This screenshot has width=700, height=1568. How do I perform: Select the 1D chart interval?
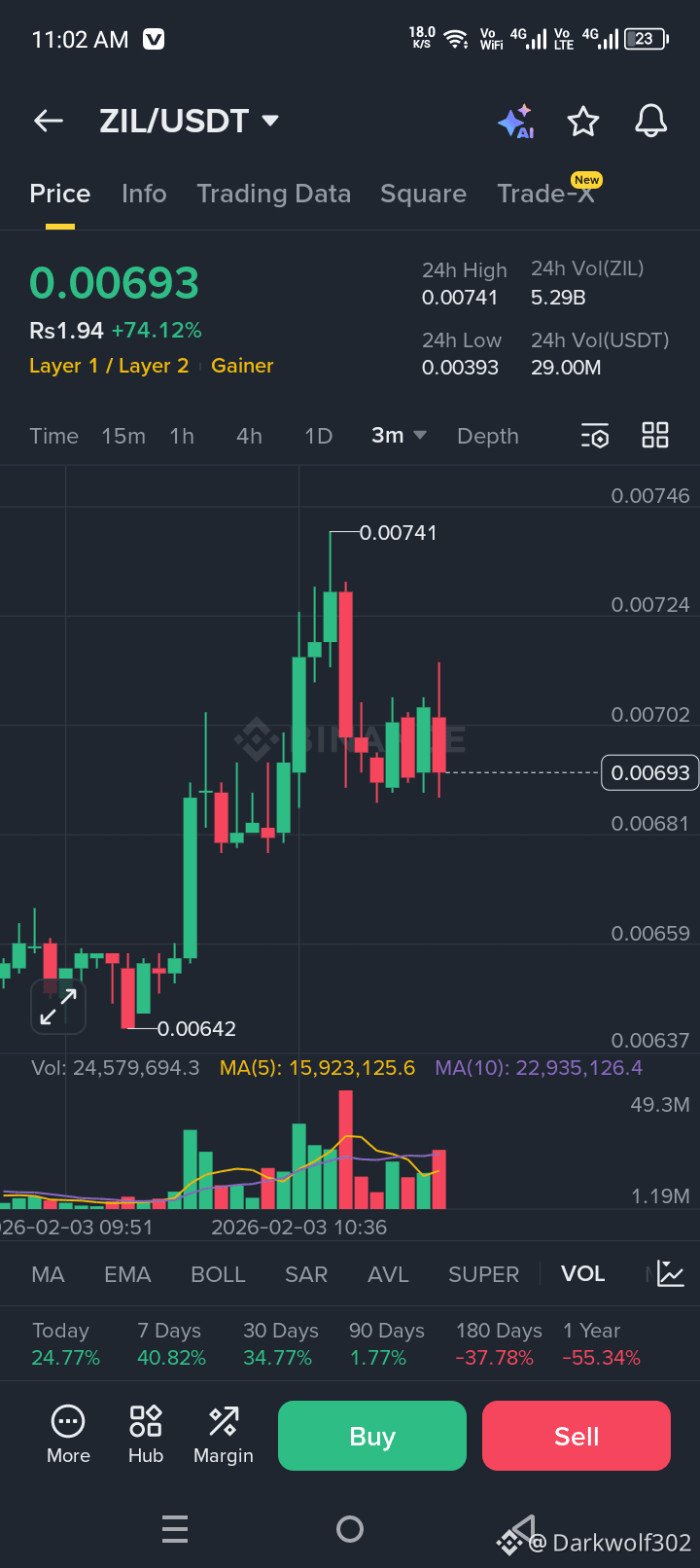pyautogui.click(x=318, y=436)
